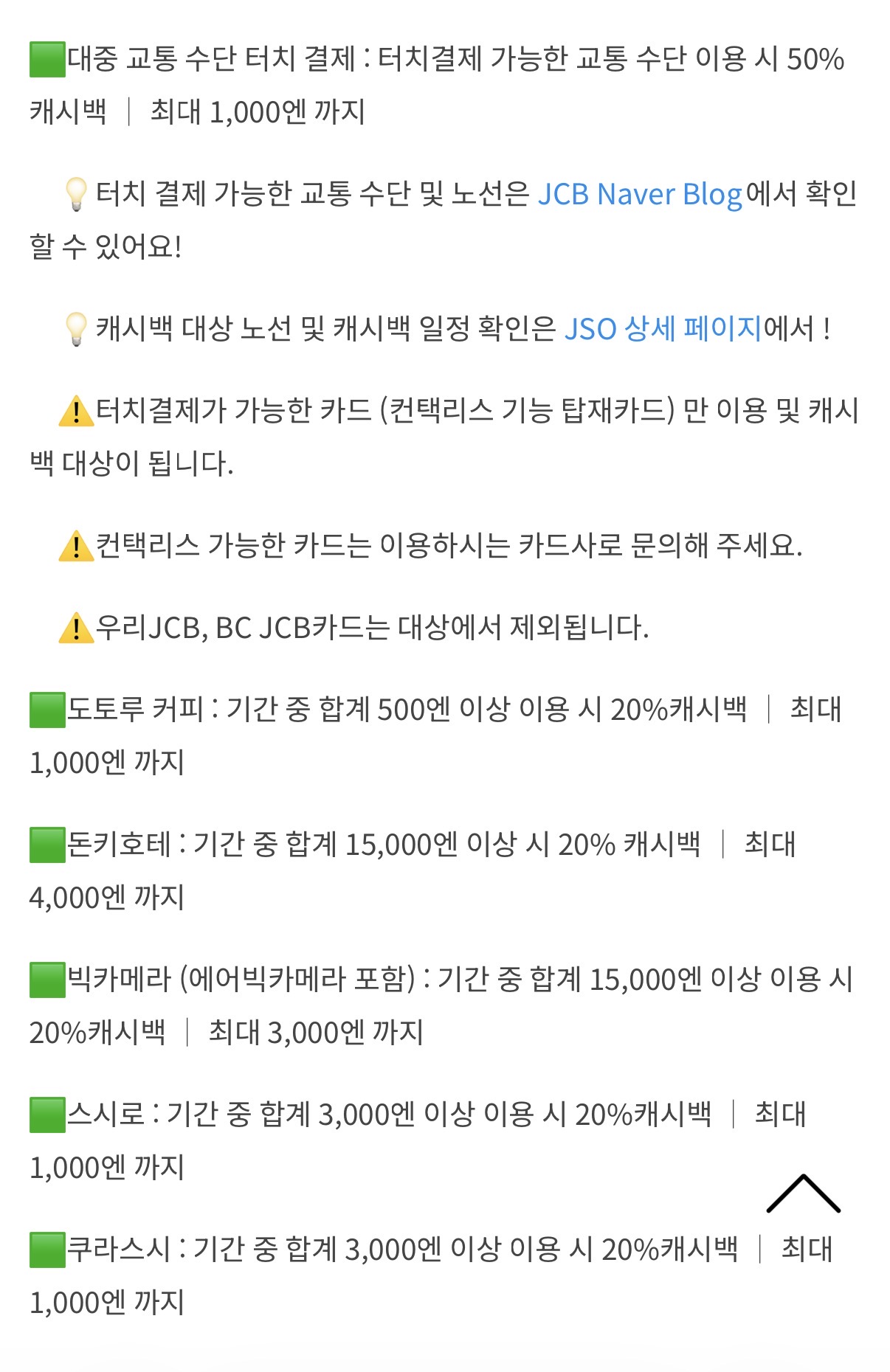Open the JSO 상세 페이지 link
This screenshot has height=1372, width=890.
coord(662,329)
